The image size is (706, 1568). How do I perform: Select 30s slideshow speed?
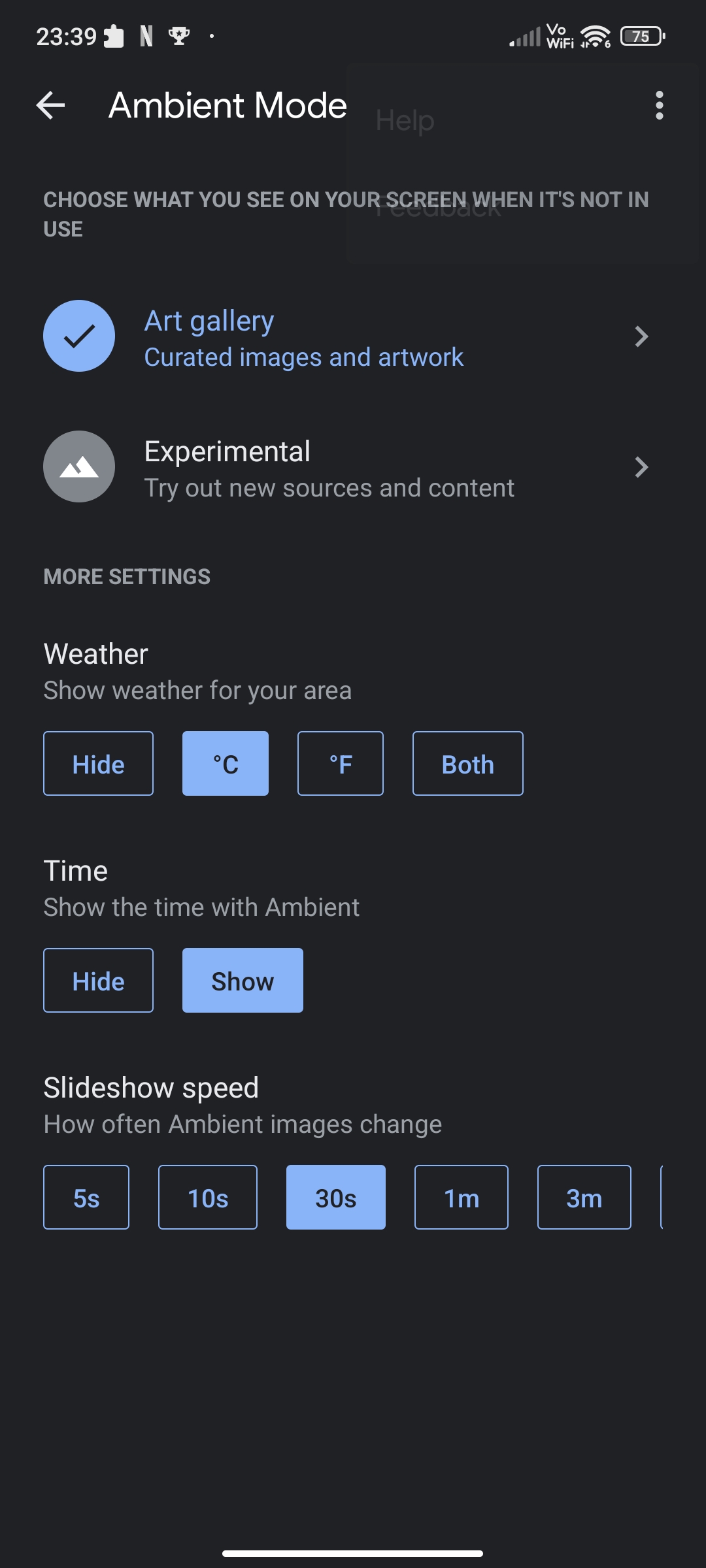click(336, 1198)
